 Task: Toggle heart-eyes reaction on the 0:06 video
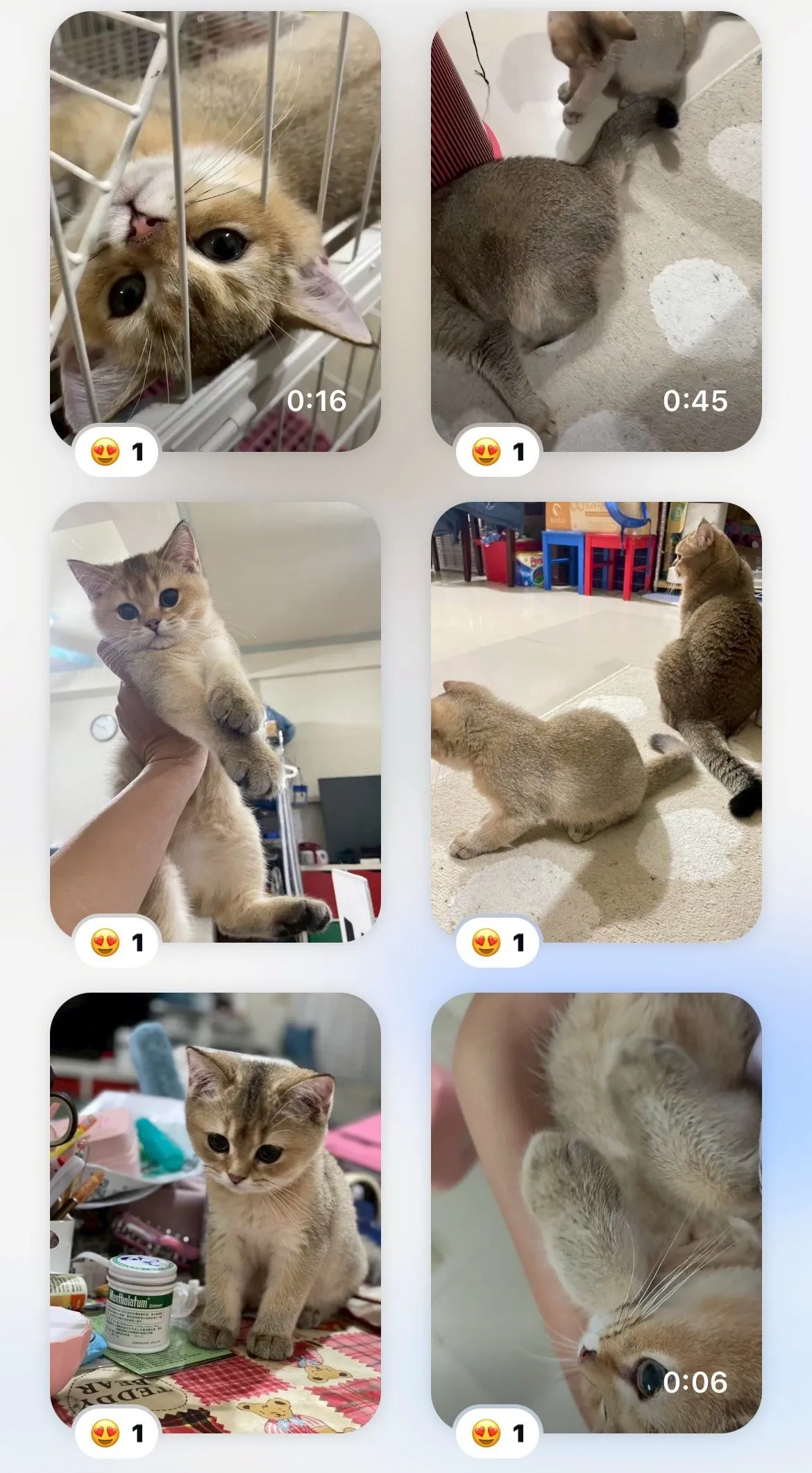[x=498, y=1433]
